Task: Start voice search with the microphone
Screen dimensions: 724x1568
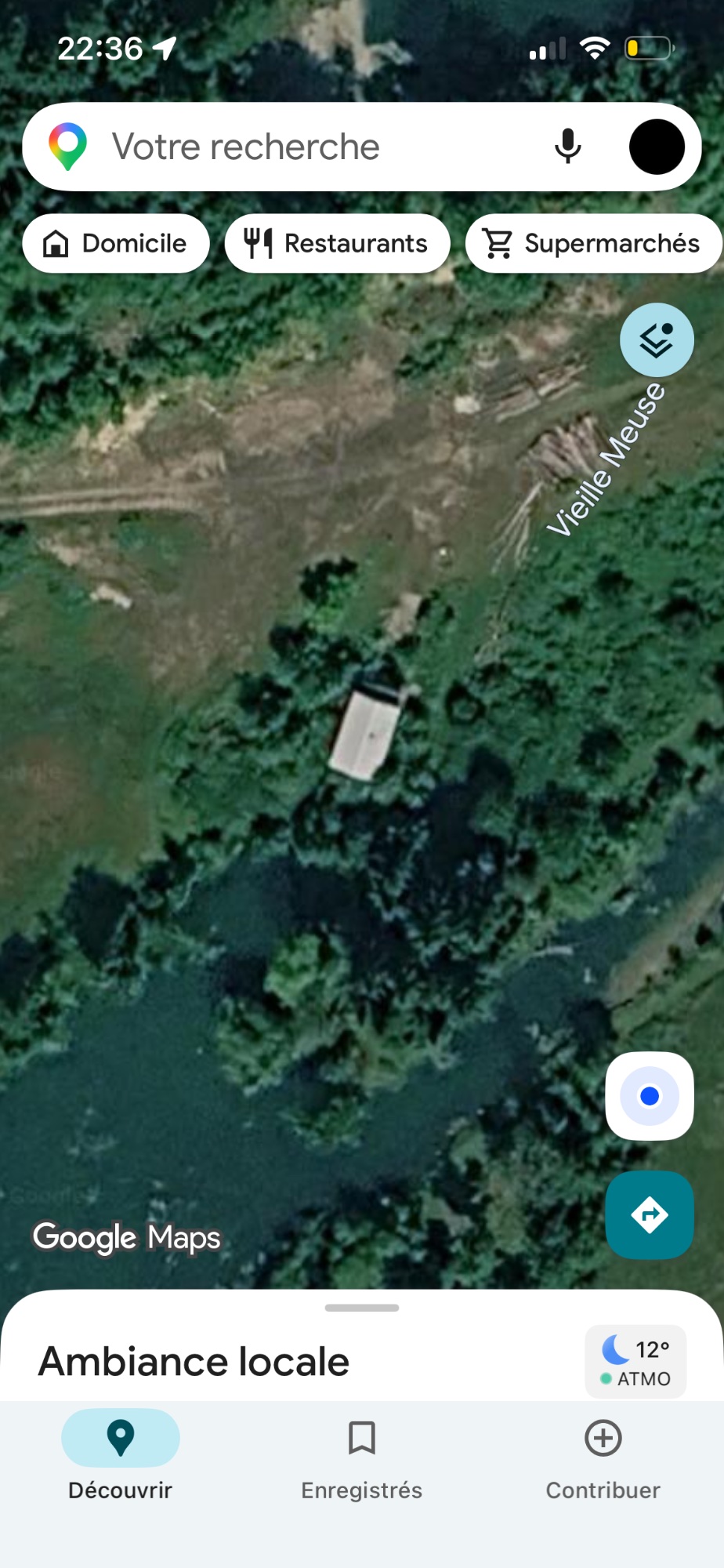Action: 568,147
